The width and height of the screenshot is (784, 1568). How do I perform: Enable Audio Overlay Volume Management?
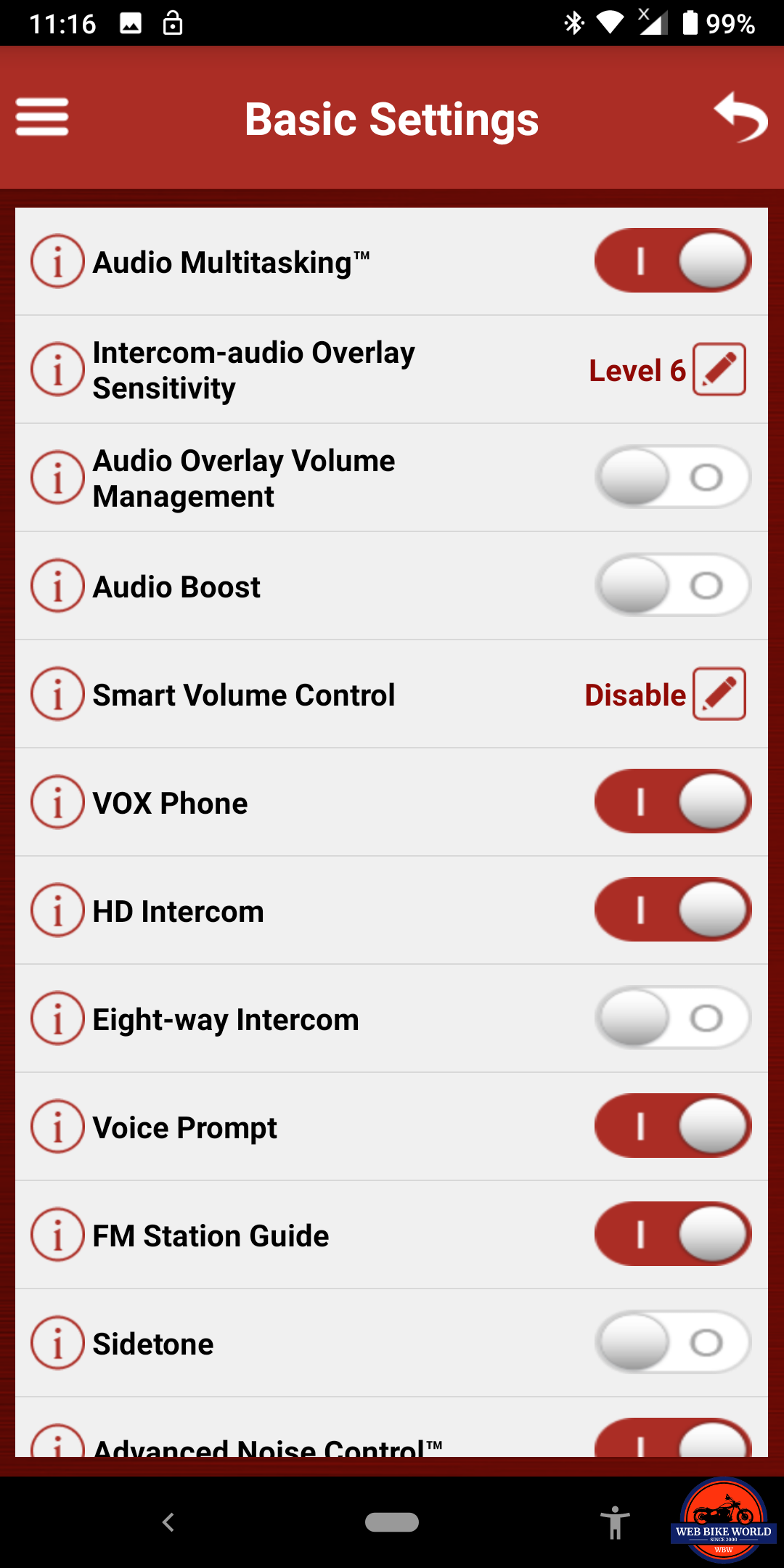point(673,477)
